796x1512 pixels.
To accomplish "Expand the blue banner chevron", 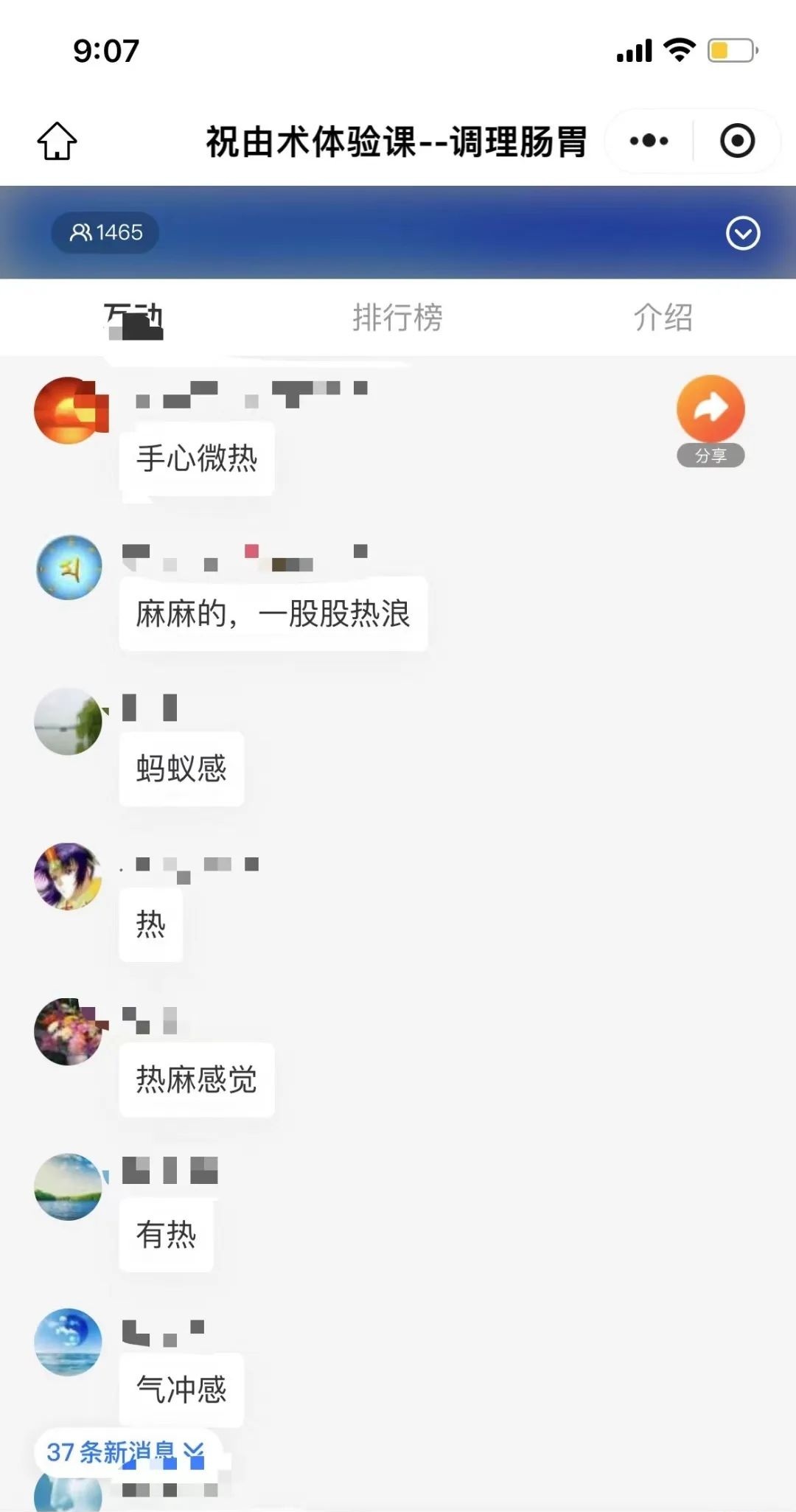I will (x=742, y=234).
